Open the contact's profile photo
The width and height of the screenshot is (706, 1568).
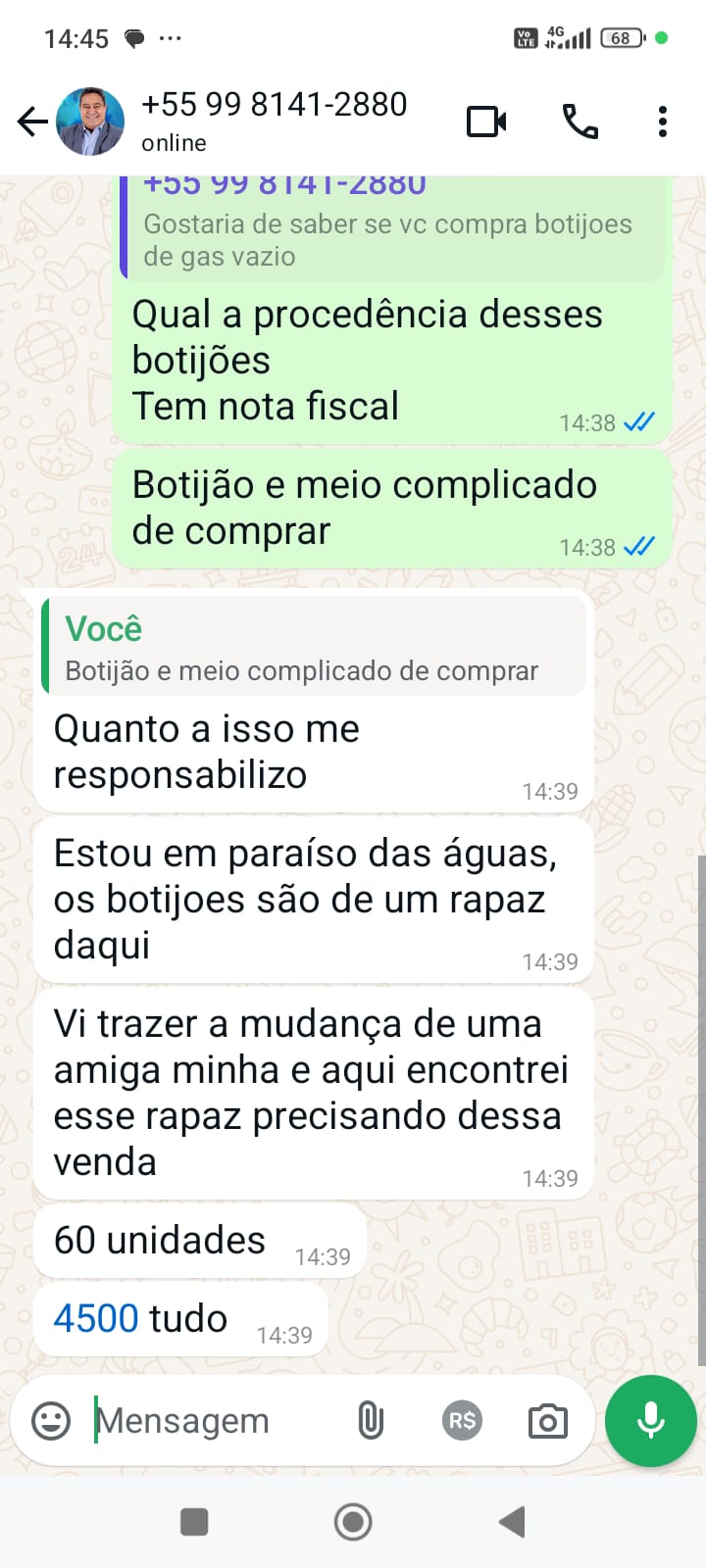(90, 122)
